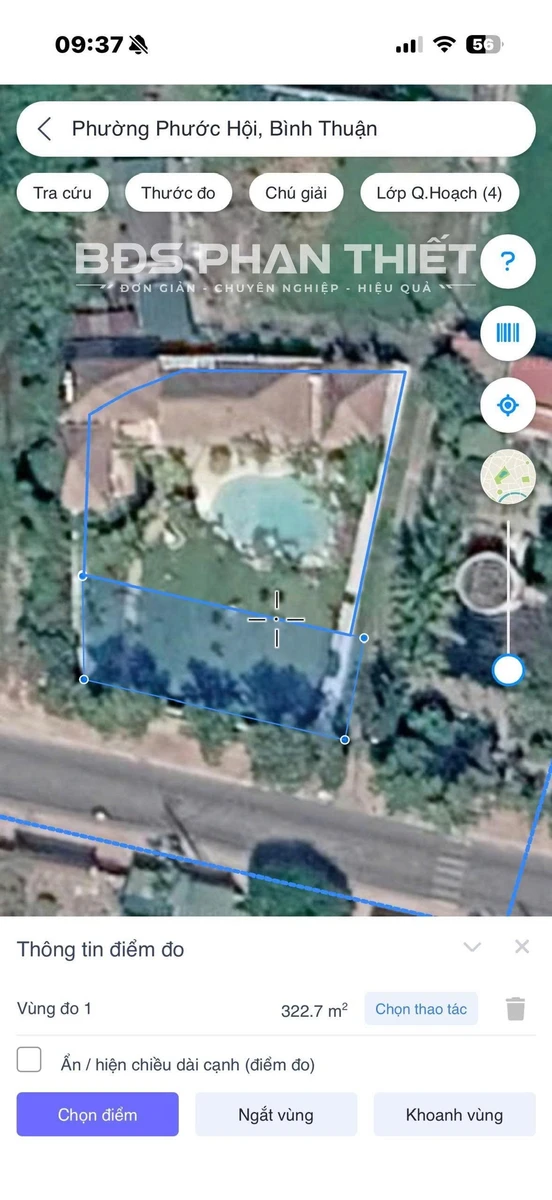Tap the Ngắt vùng button

coord(276,1114)
